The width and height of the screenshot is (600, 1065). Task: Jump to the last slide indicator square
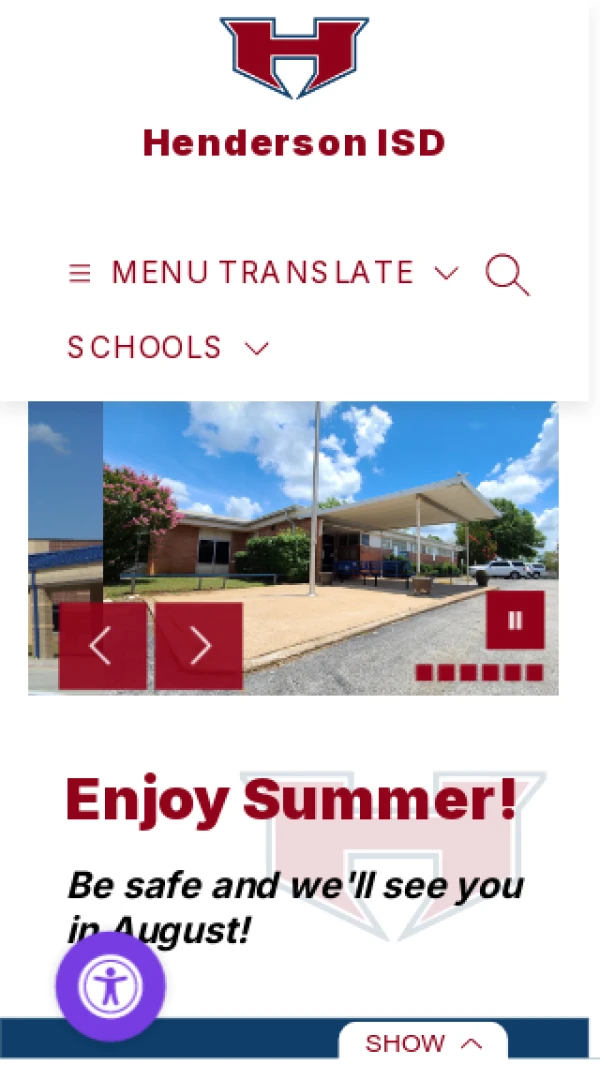[535, 673]
